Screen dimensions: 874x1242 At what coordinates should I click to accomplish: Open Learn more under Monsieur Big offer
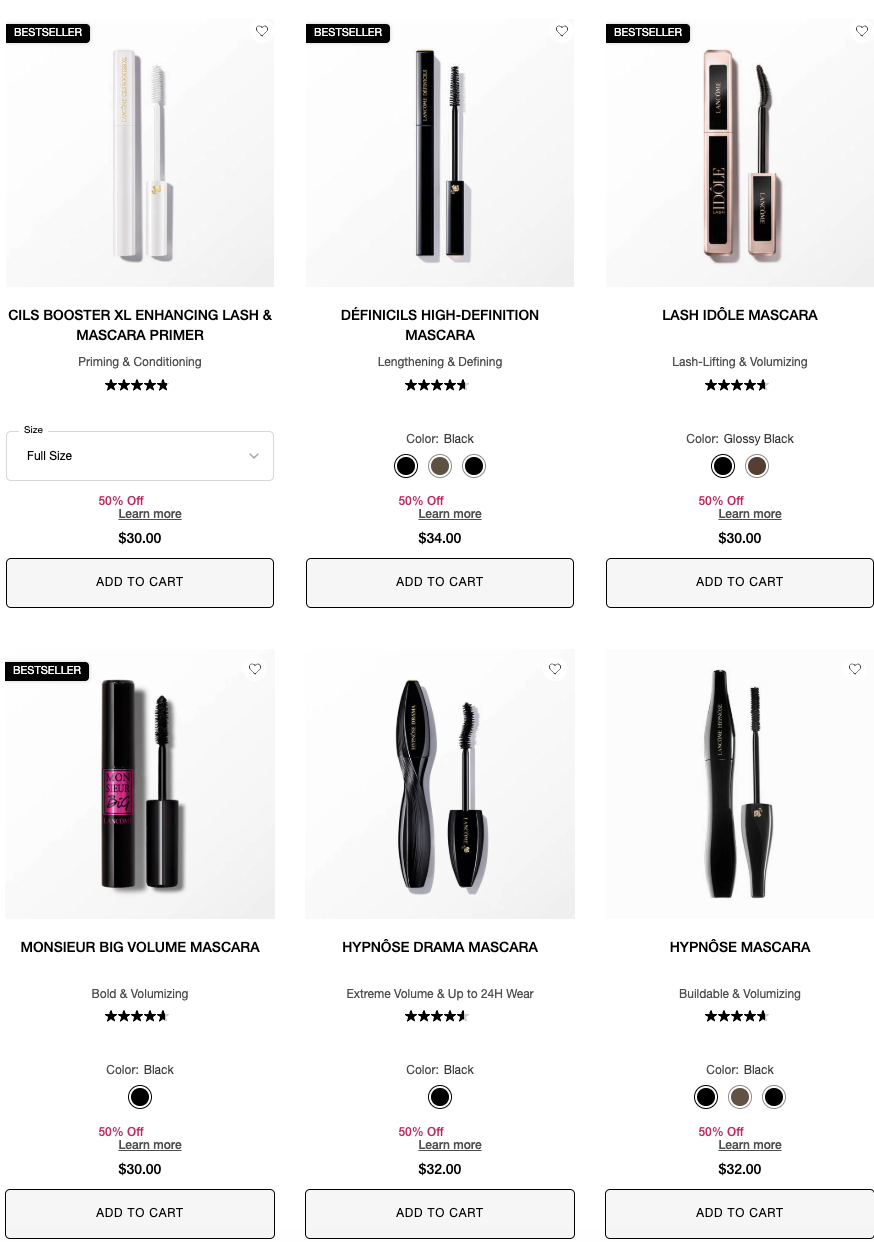pyautogui.click(x=150, y=1145)
